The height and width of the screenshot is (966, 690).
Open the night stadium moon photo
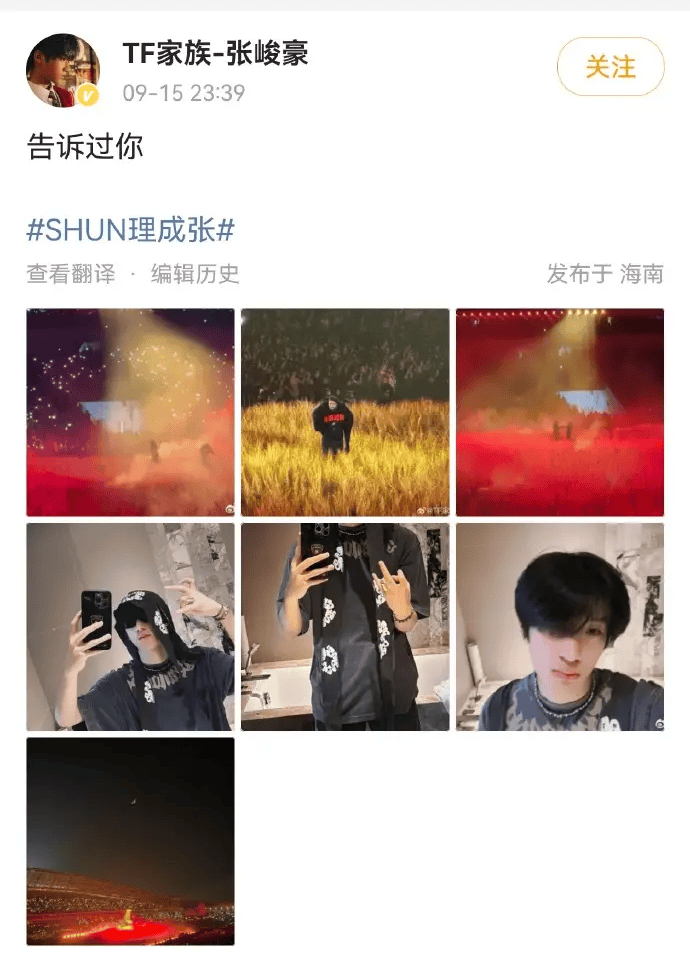130,841
